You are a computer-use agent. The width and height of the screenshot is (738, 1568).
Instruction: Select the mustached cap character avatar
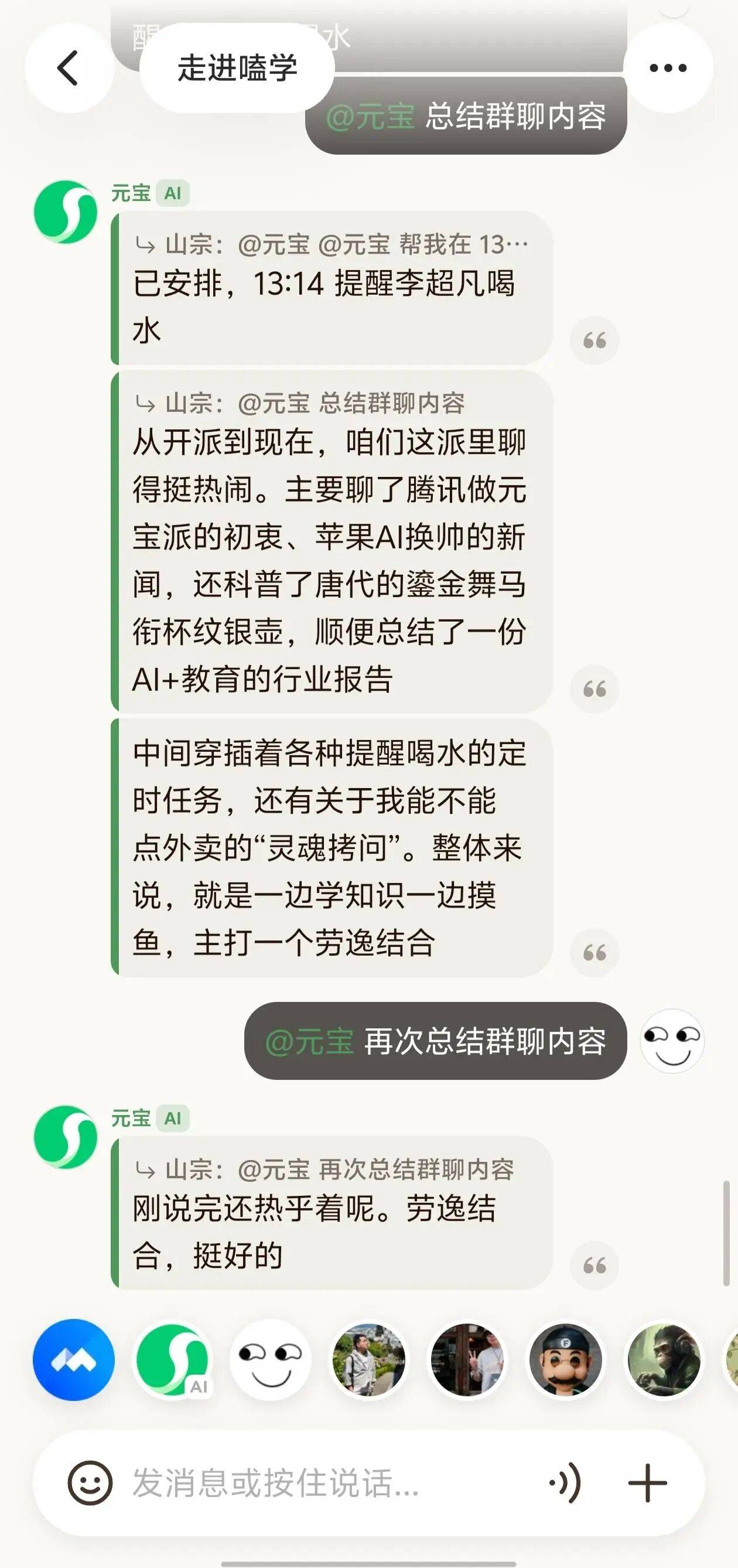click(x=565, y=1359)
